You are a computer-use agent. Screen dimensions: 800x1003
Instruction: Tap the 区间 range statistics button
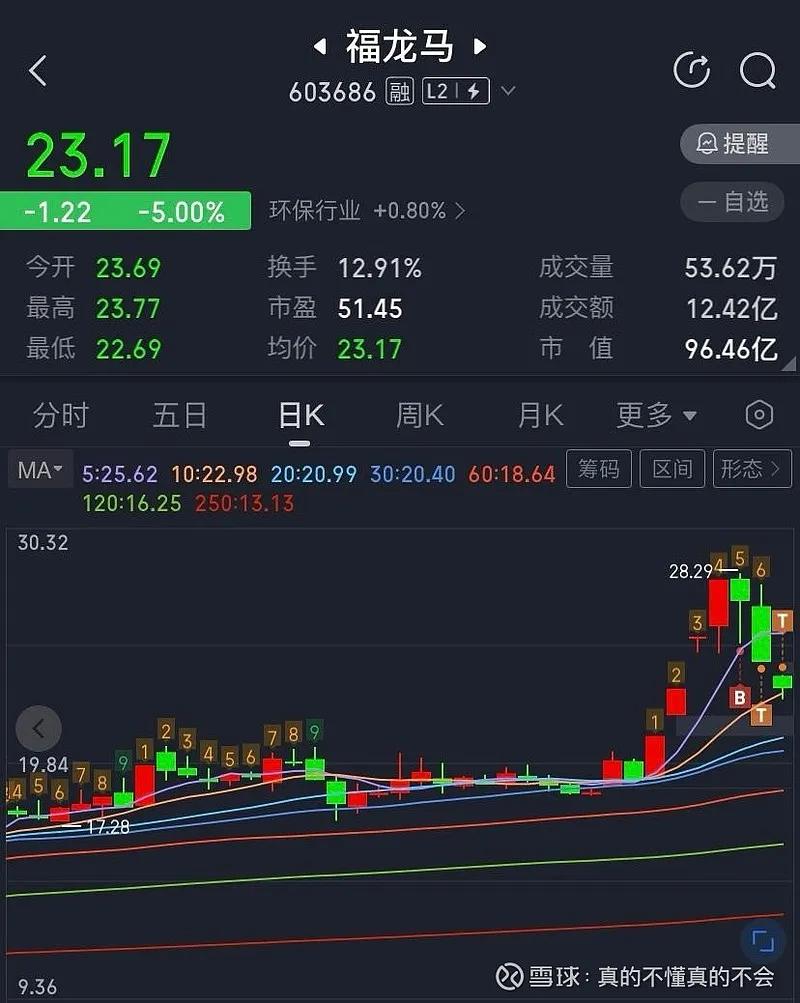click(672, 469)
